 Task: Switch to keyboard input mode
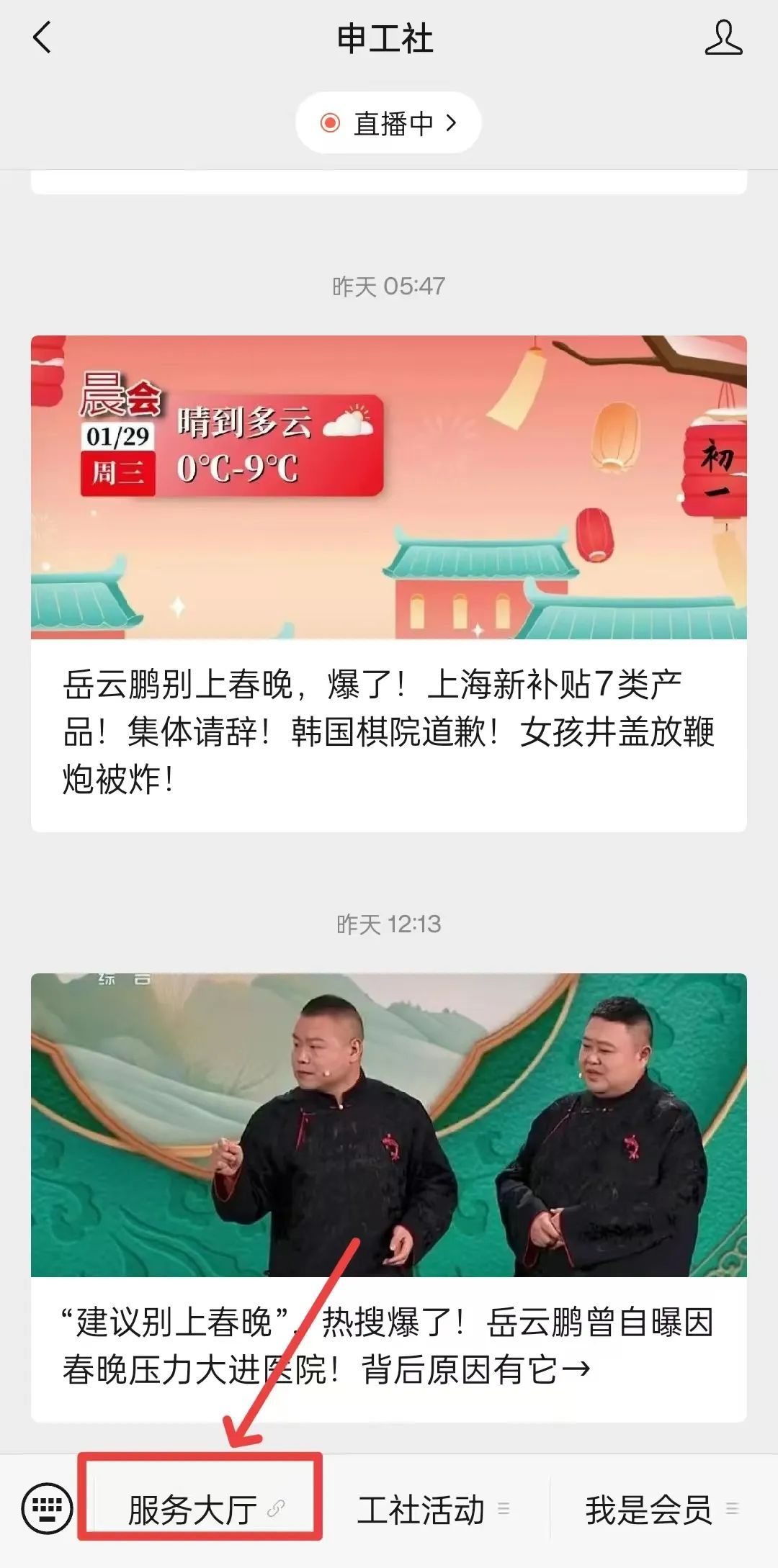pos(47,1509)
